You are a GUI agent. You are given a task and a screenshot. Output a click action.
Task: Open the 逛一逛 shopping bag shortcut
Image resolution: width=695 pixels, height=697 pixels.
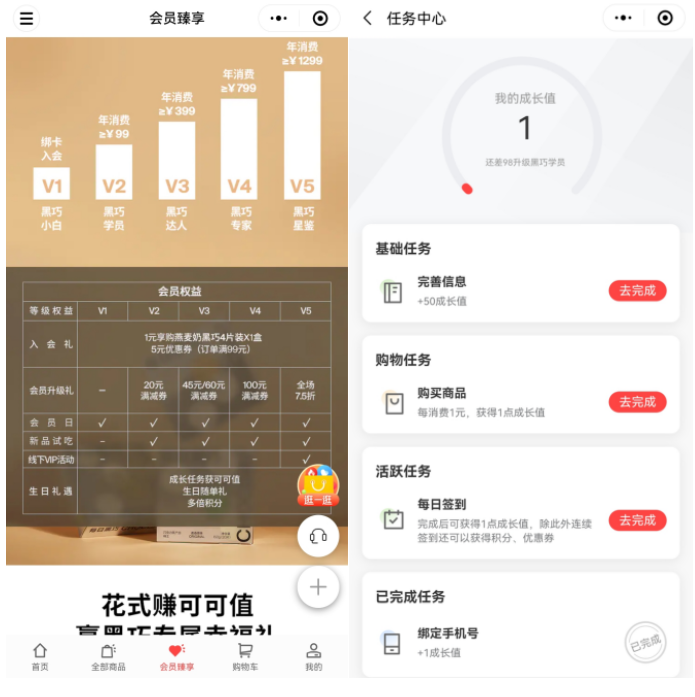coord(318,486)
